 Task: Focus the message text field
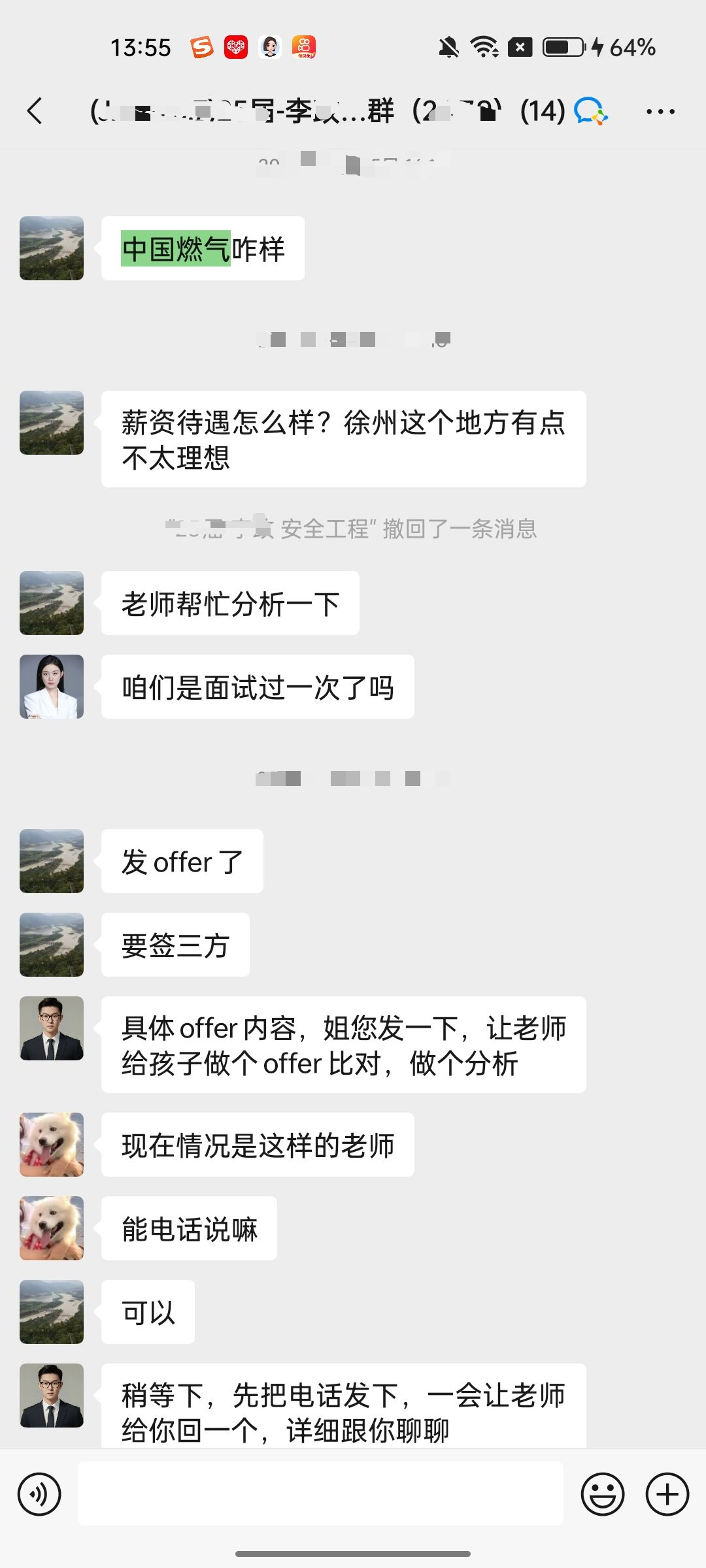320,1494
